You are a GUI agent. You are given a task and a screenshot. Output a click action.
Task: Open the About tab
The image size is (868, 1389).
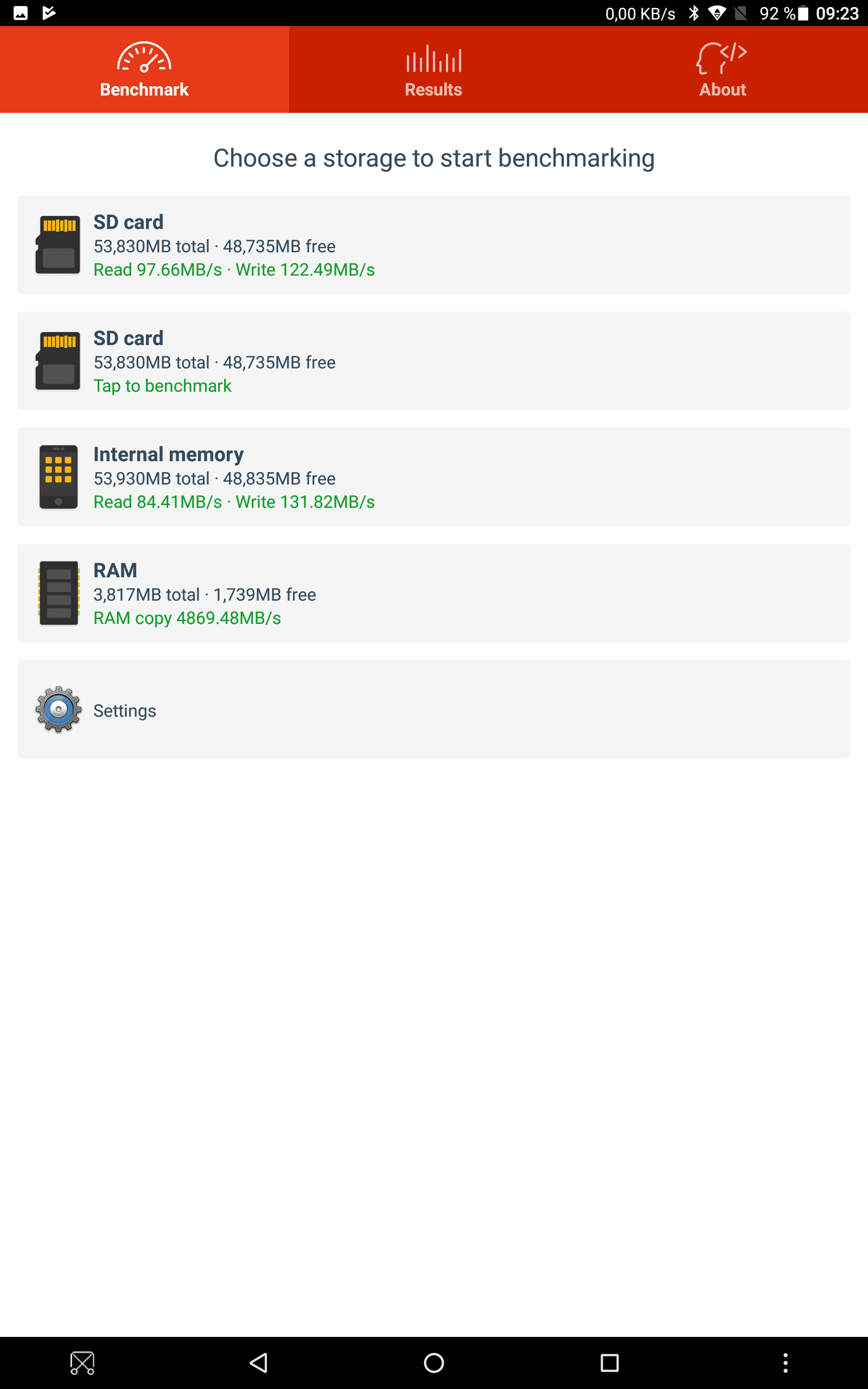point(723,69)
